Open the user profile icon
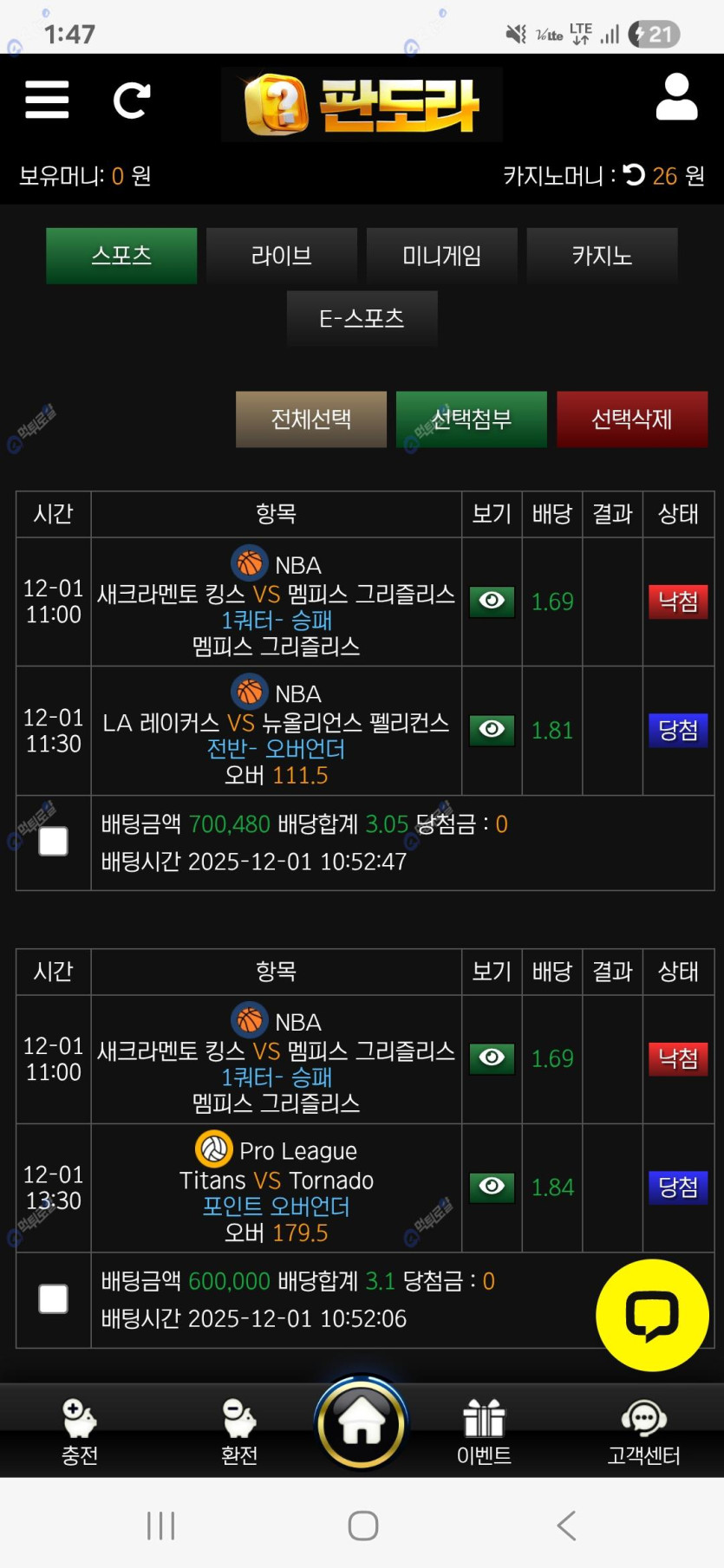 pyautogui.click(x=676, y=96)
